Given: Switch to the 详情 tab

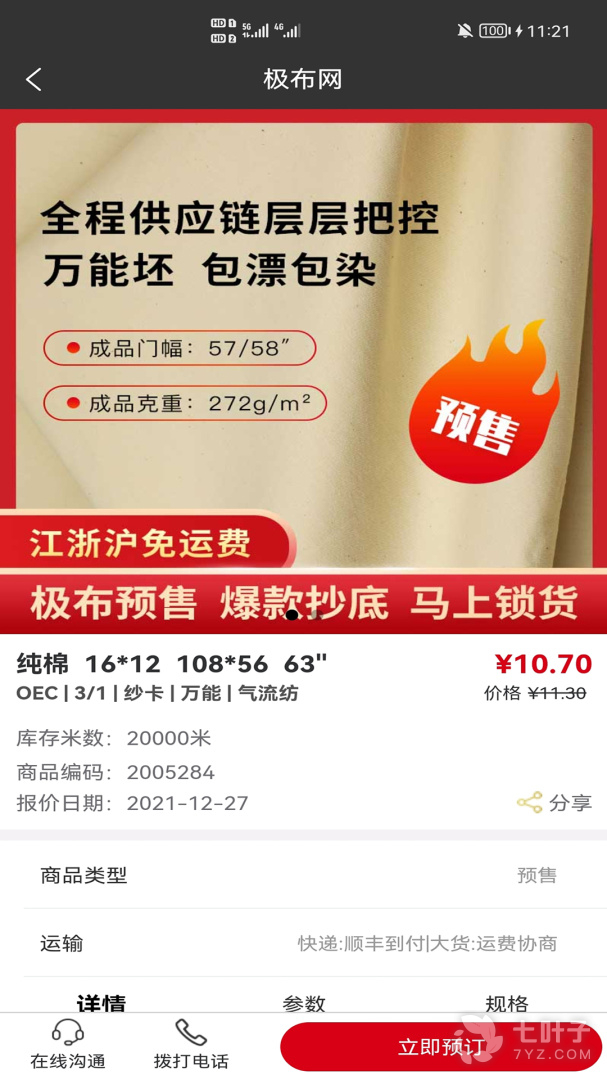Looking at the screenshot, I should pos(101,1002).
